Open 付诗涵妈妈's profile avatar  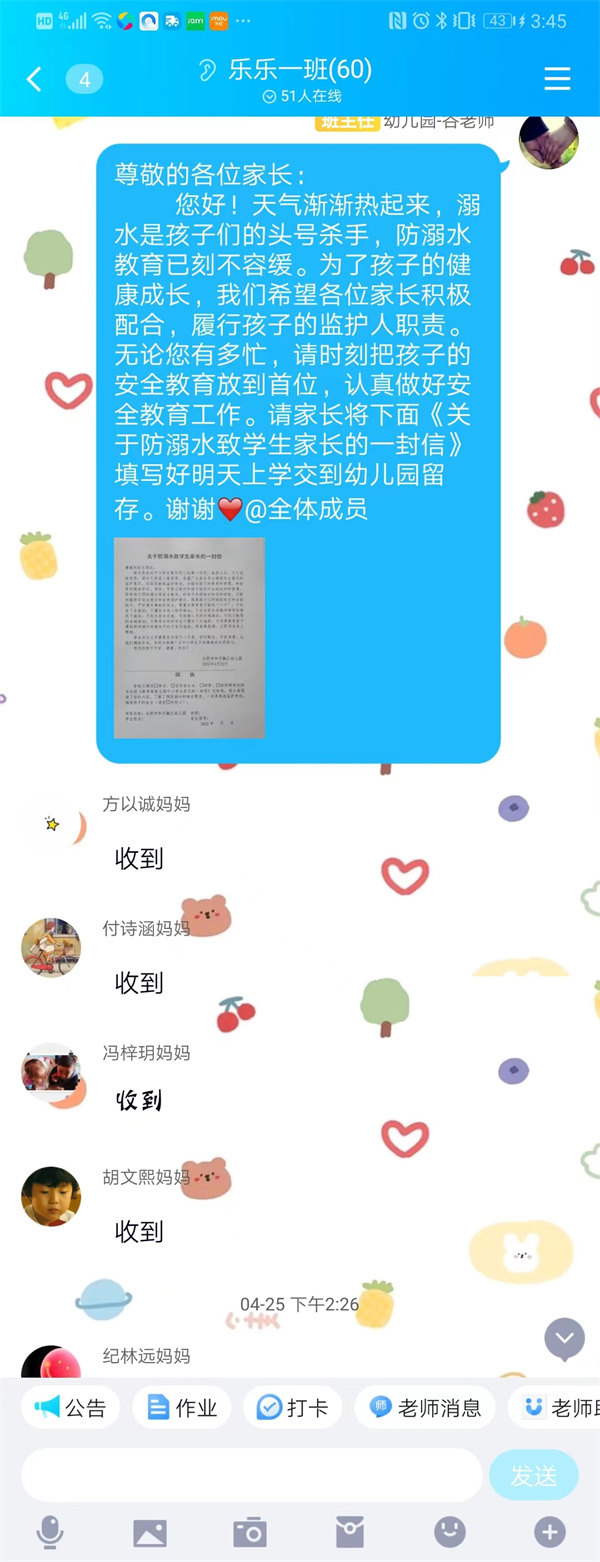click(x=51, y=947)
